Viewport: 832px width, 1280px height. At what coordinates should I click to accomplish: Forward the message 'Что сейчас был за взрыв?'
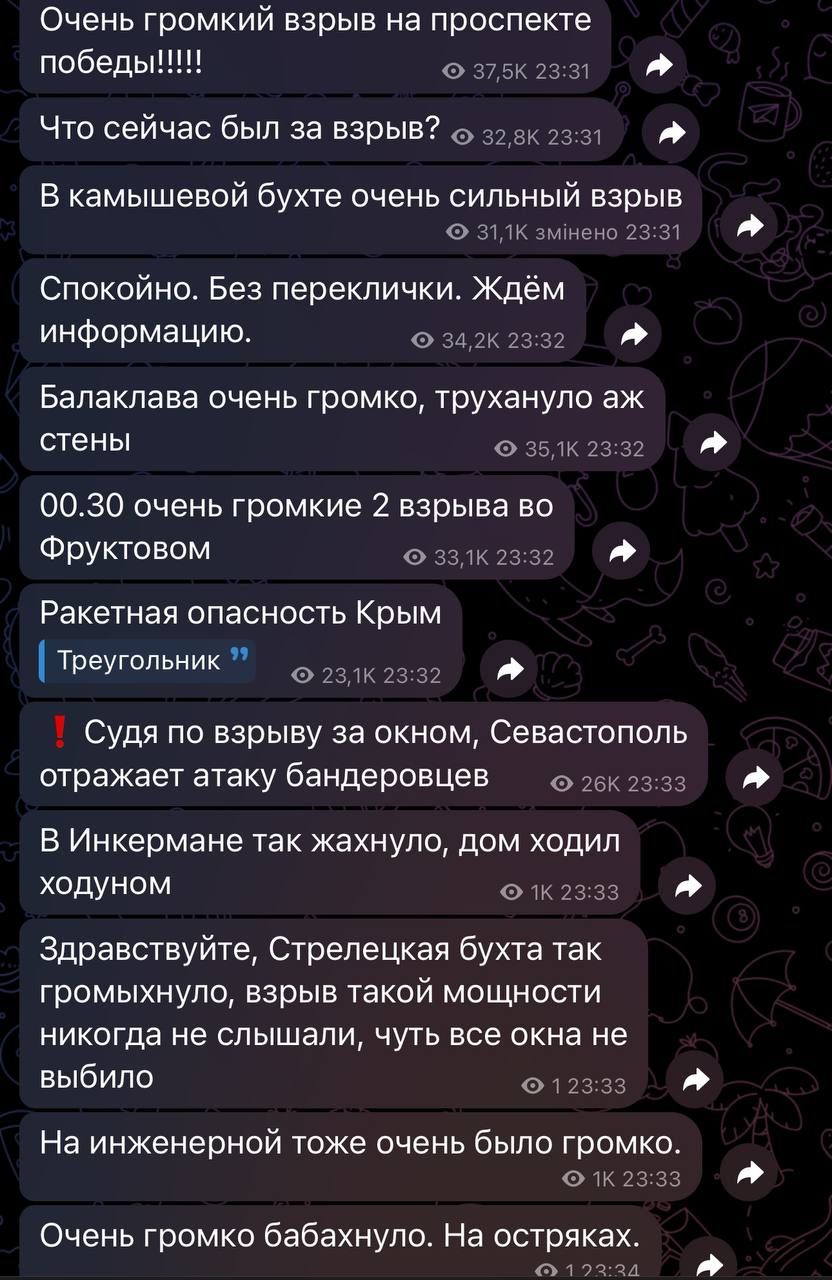click(x=671, y=133)
